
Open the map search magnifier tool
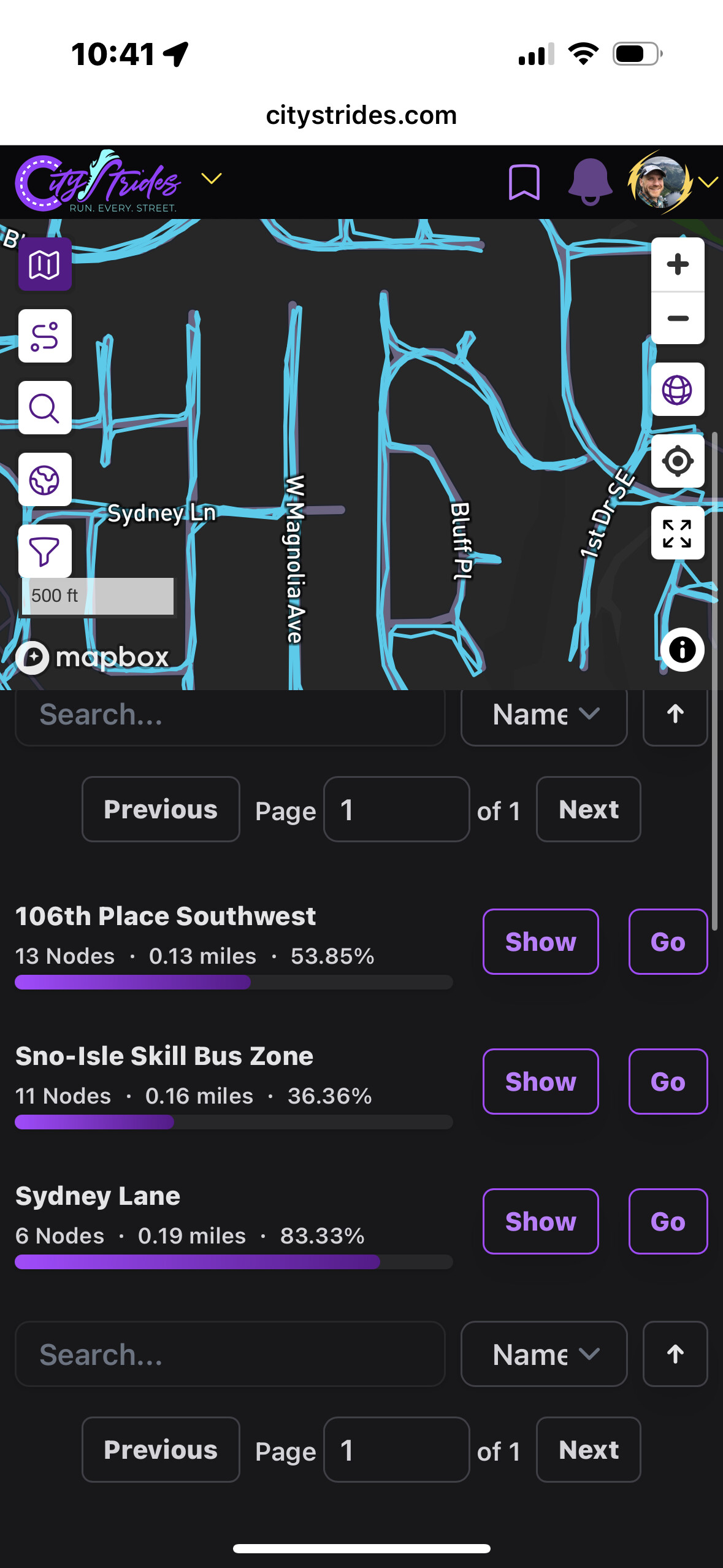[45, 408]
